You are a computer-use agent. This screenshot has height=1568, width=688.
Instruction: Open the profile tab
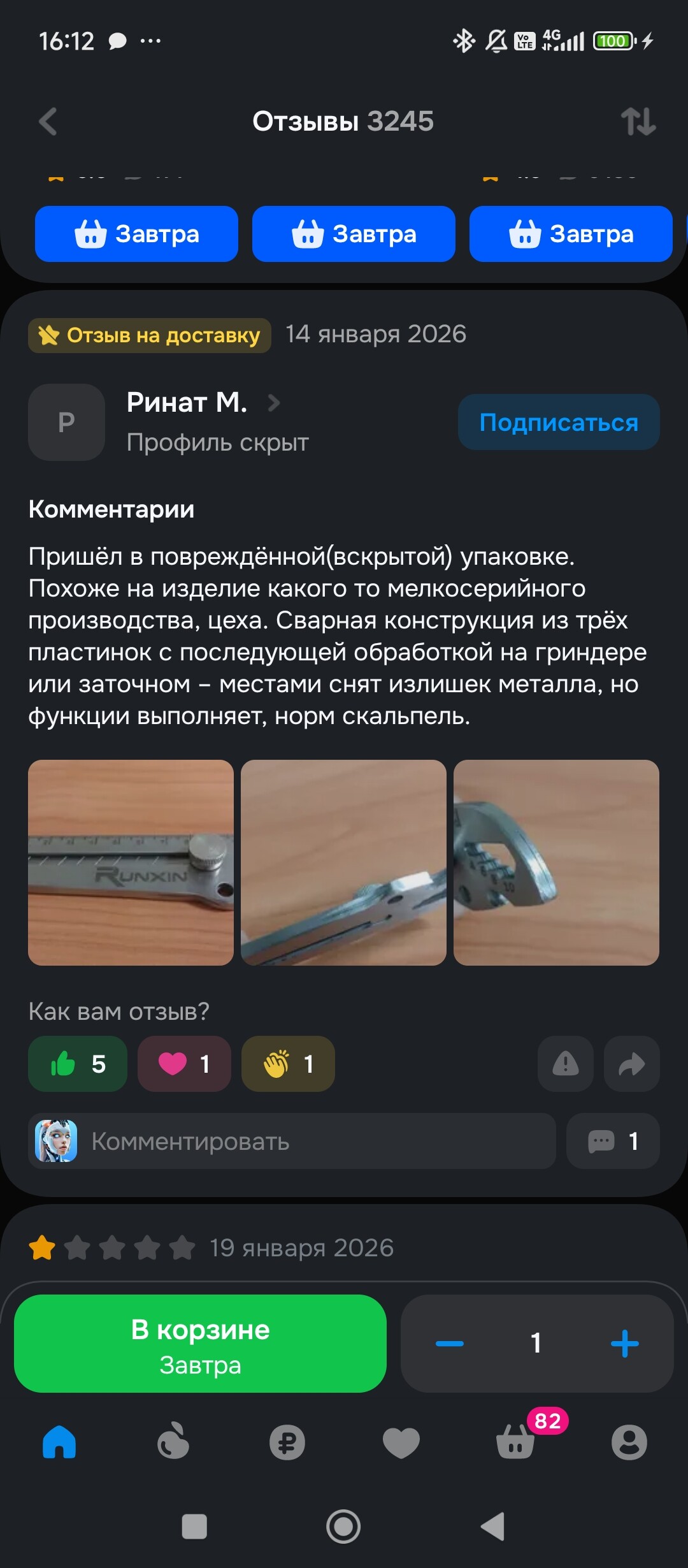click(x=629, y=1442)
